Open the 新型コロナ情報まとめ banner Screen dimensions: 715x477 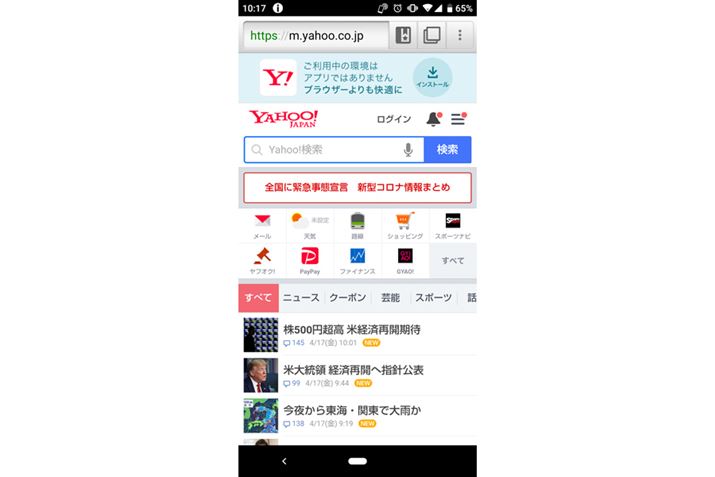[357, 187]
